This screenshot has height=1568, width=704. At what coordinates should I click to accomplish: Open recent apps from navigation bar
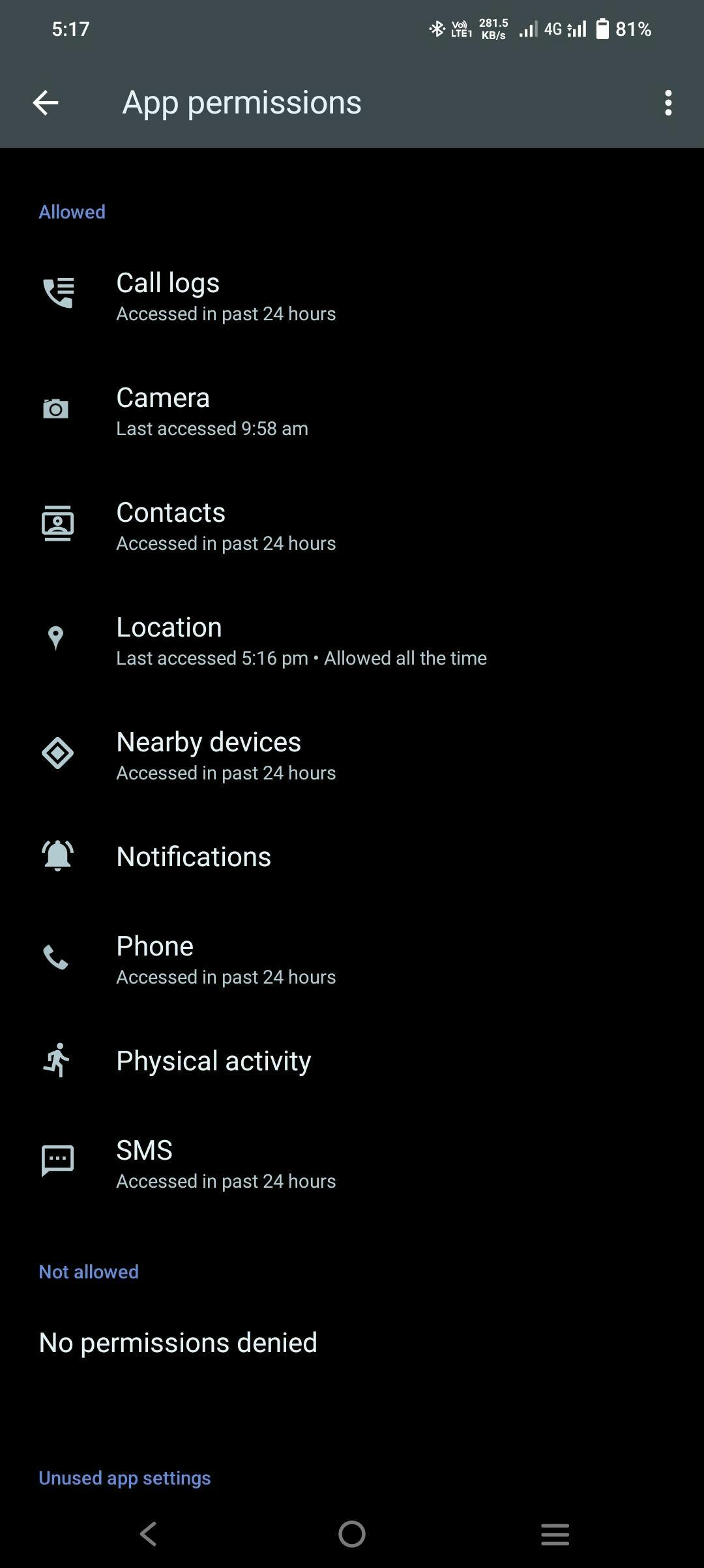click(555, 1534)
